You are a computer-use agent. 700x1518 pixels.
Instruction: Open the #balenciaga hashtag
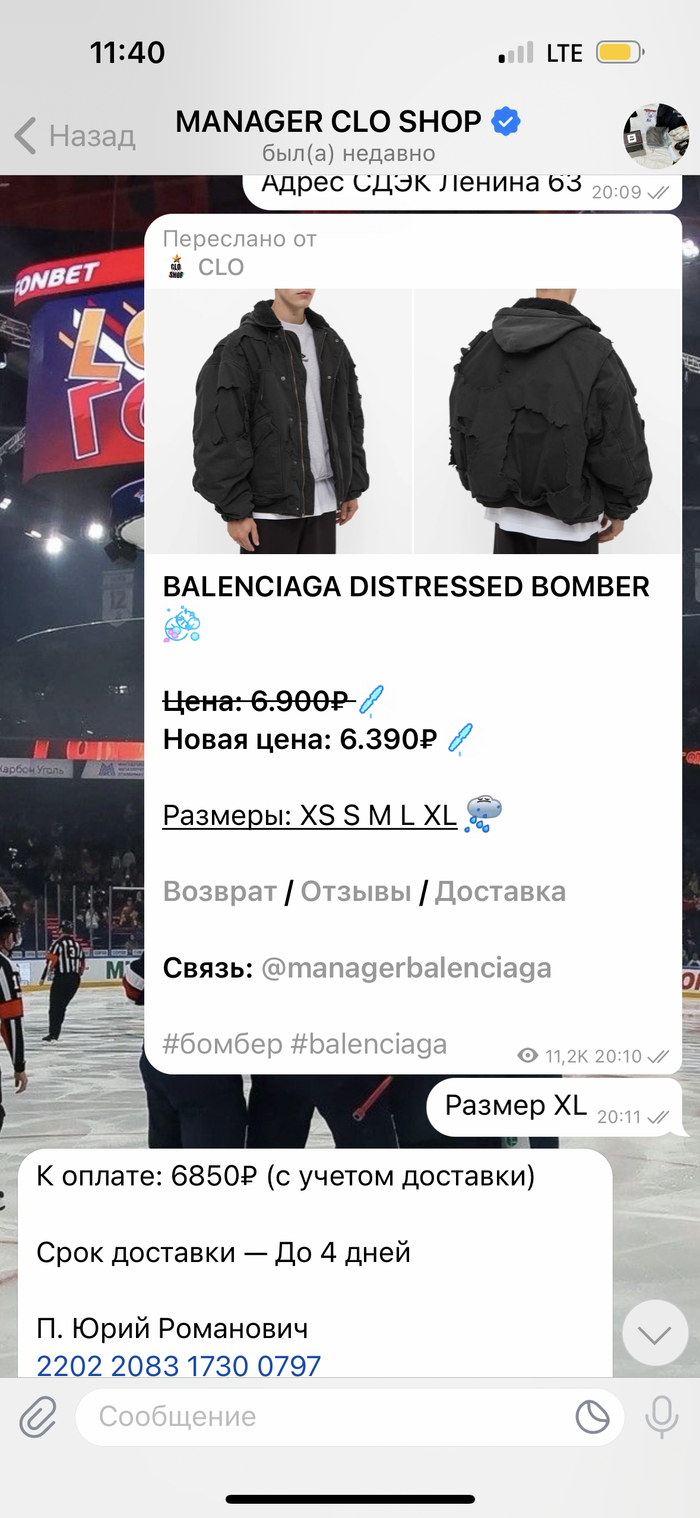[x=368, y=1045]
